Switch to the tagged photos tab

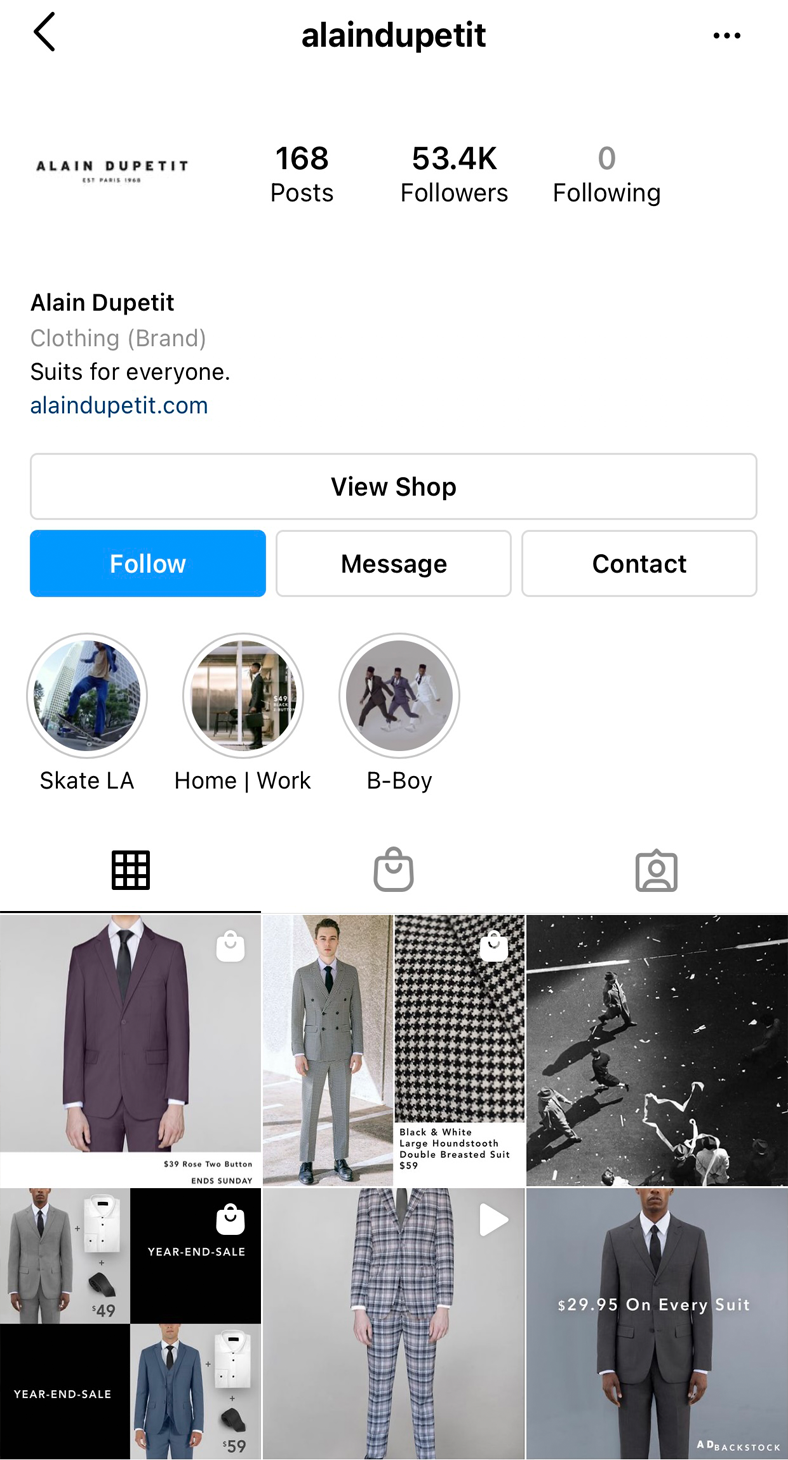point(656,871)
